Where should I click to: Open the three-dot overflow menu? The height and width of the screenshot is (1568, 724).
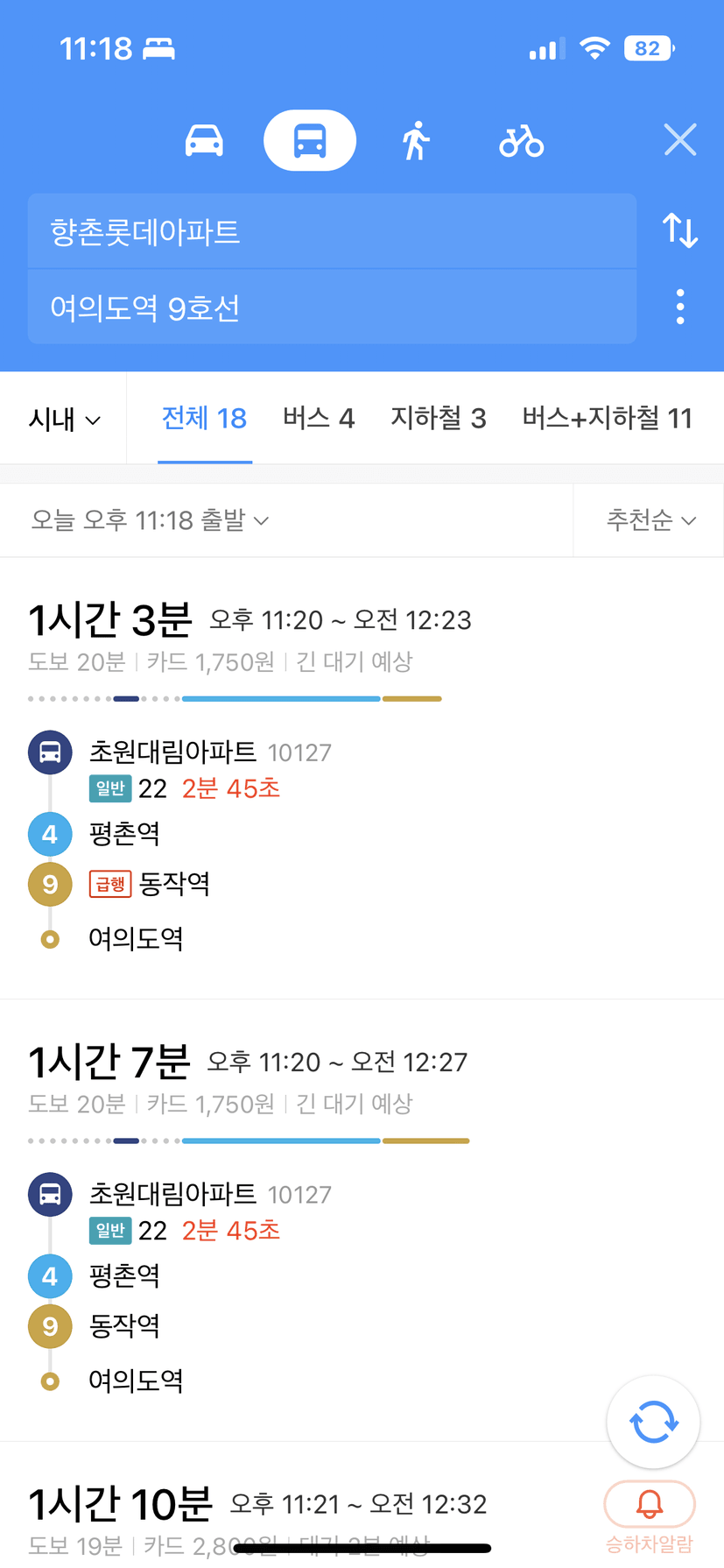pyautogui.click(x=680, y=307)
